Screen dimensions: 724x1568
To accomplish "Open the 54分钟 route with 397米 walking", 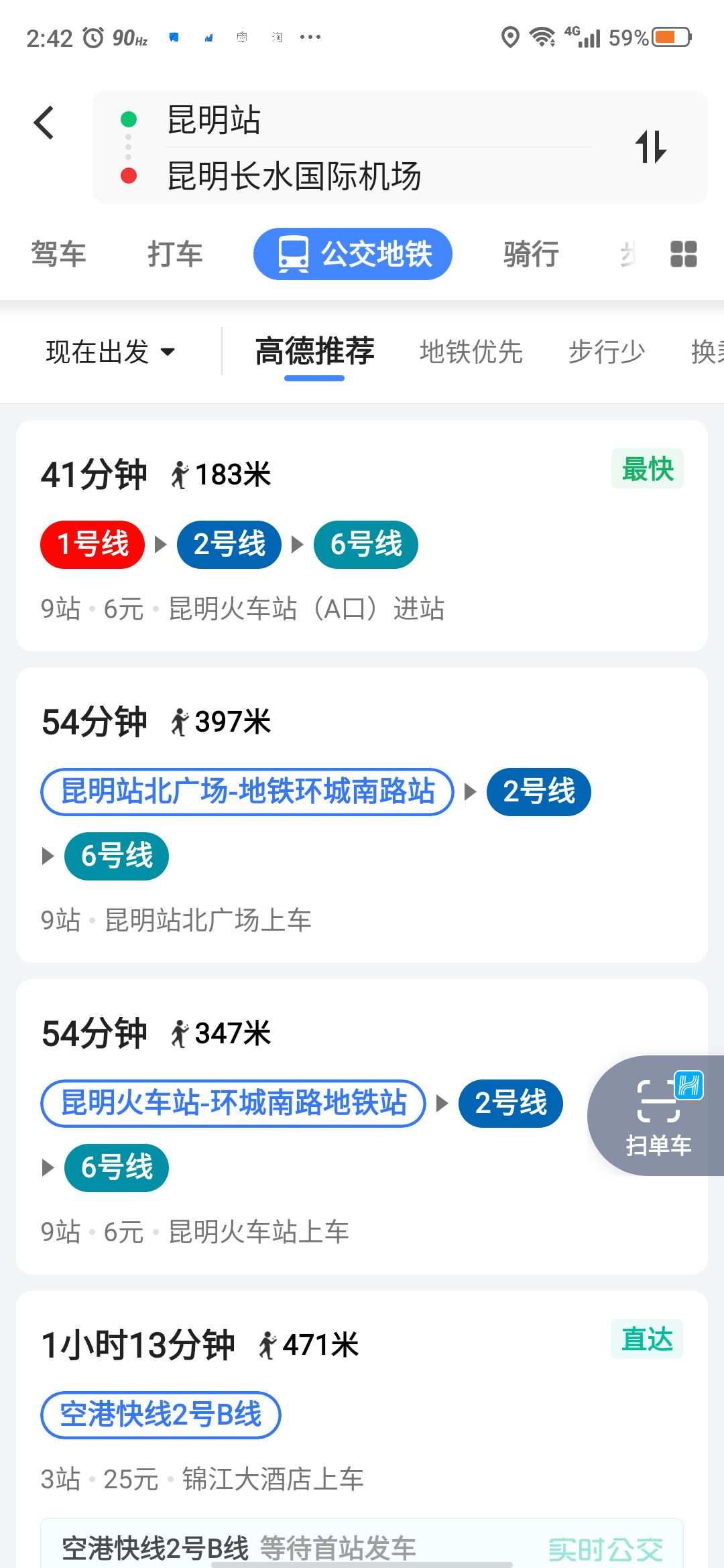I will pos(362,815).
